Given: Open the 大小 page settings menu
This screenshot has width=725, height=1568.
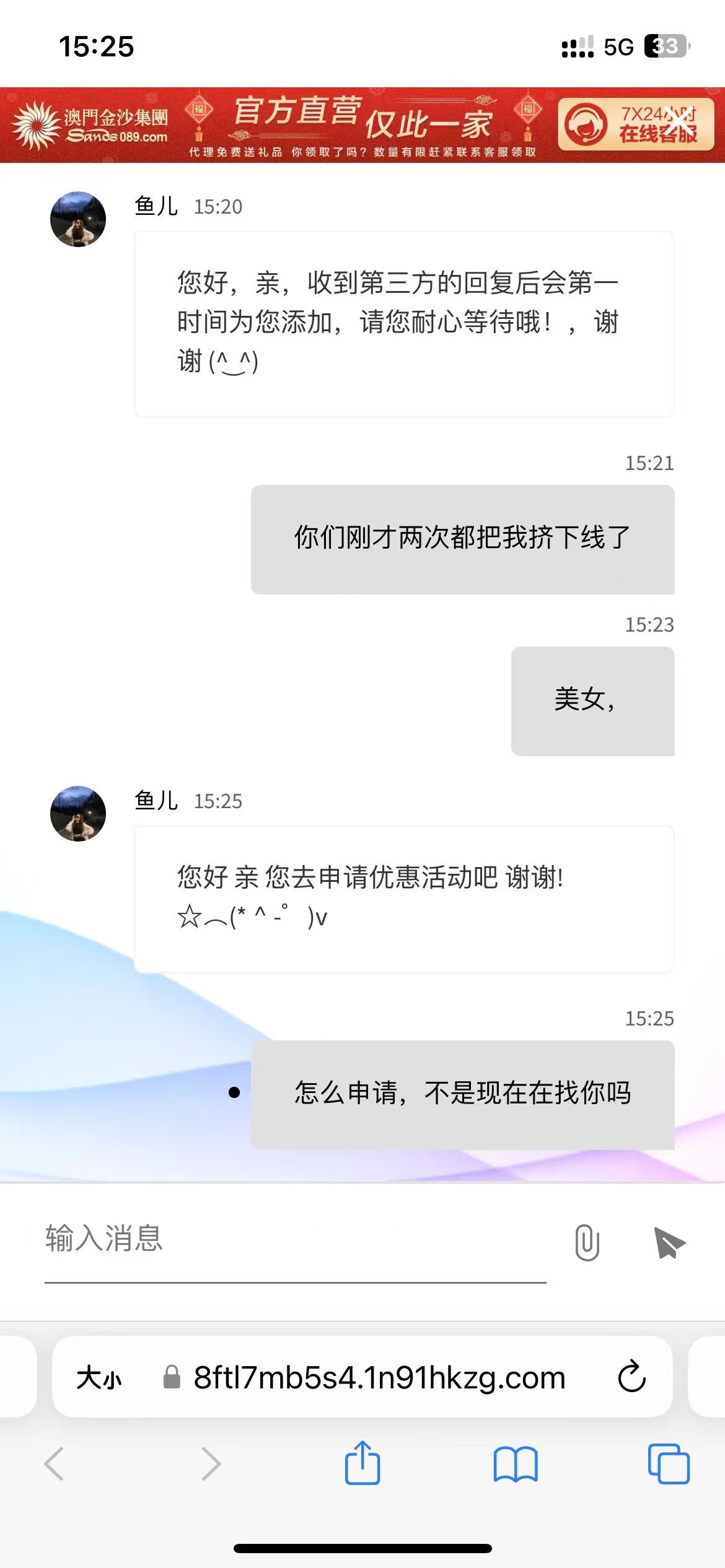Looking at the screenshot, I should (x=99, y=1379).
